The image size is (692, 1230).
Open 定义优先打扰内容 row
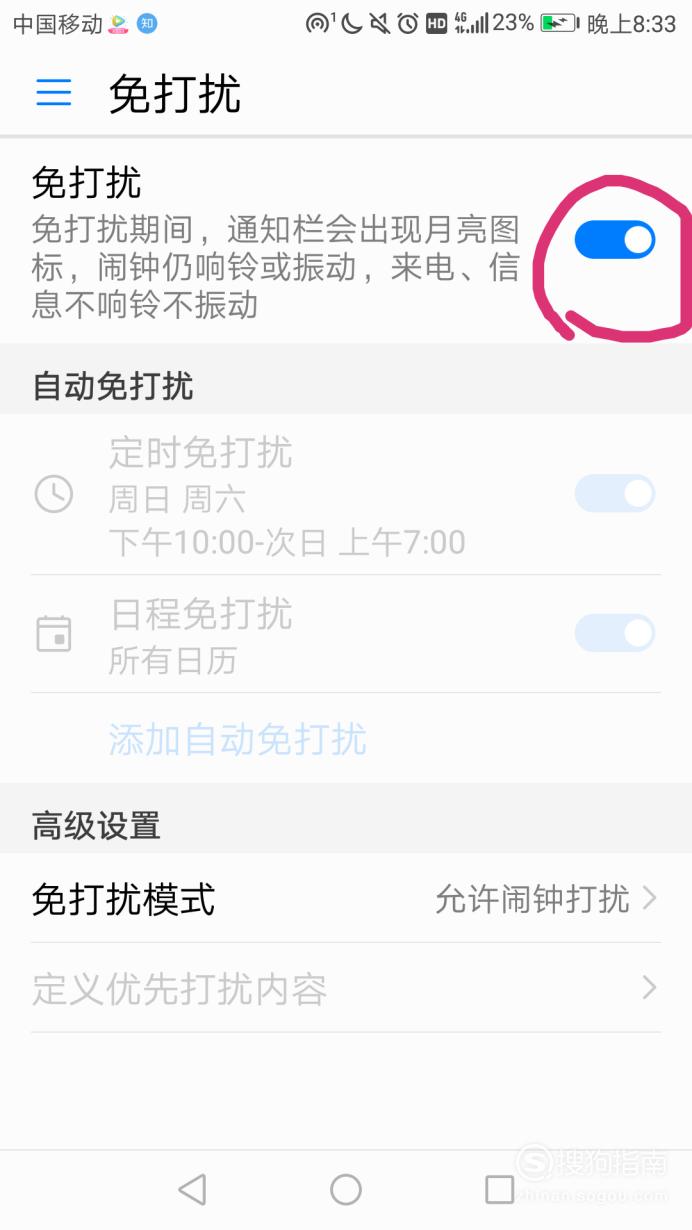(x=346, y=988)
